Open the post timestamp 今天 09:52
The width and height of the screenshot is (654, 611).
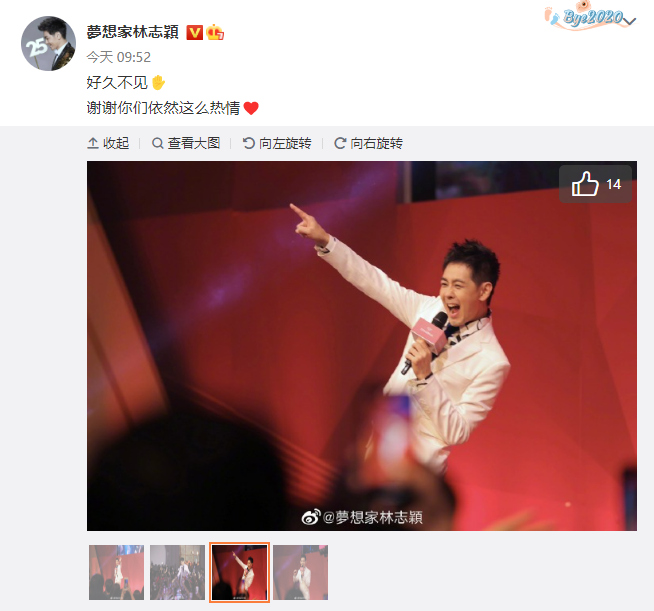point(119,57)
